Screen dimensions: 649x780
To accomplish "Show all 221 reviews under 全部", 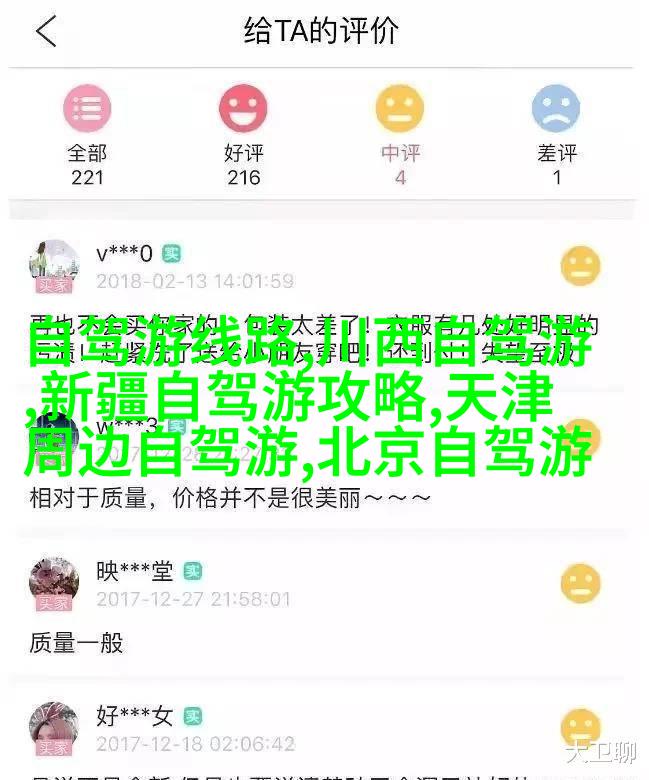I will [x=88, y=133].
